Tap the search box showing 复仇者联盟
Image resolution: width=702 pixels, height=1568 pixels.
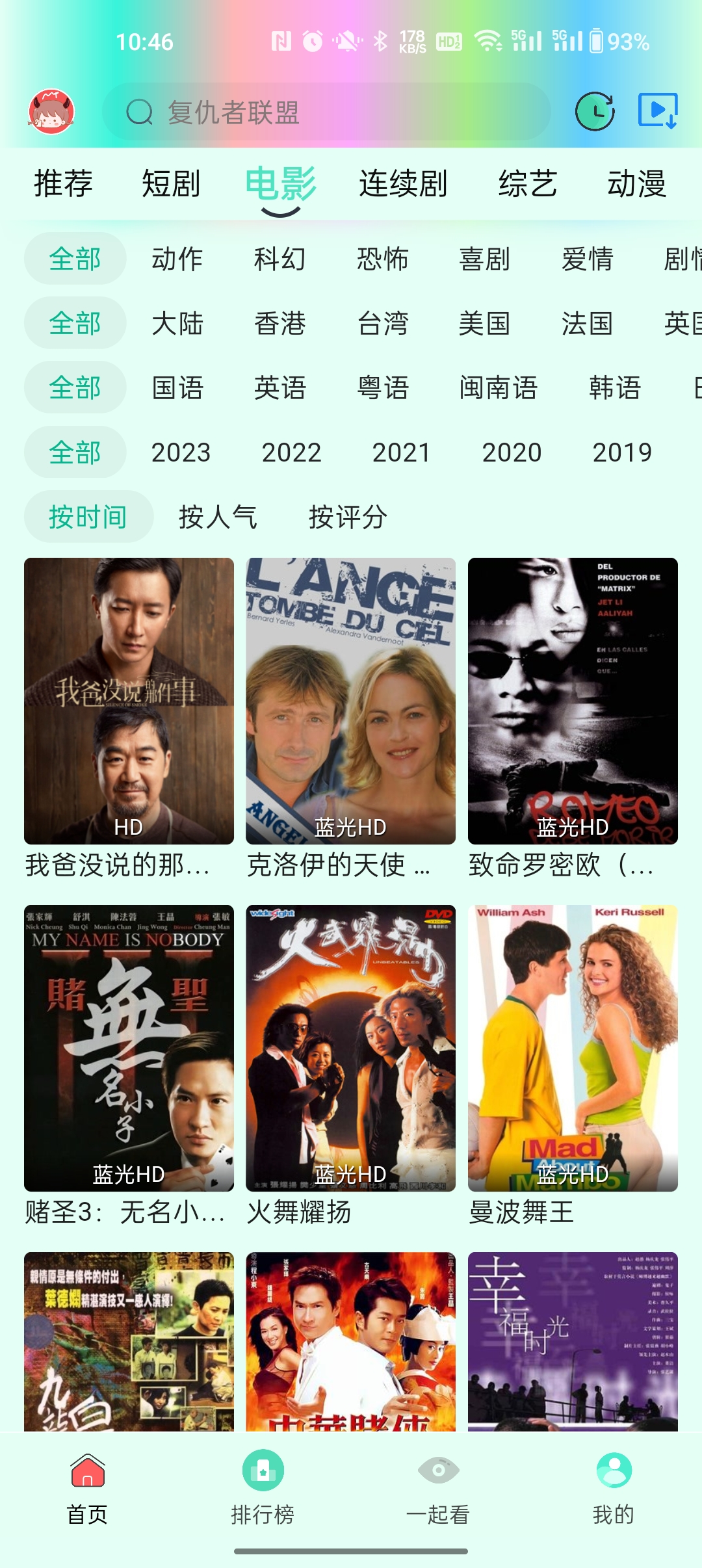coord(325,112)
